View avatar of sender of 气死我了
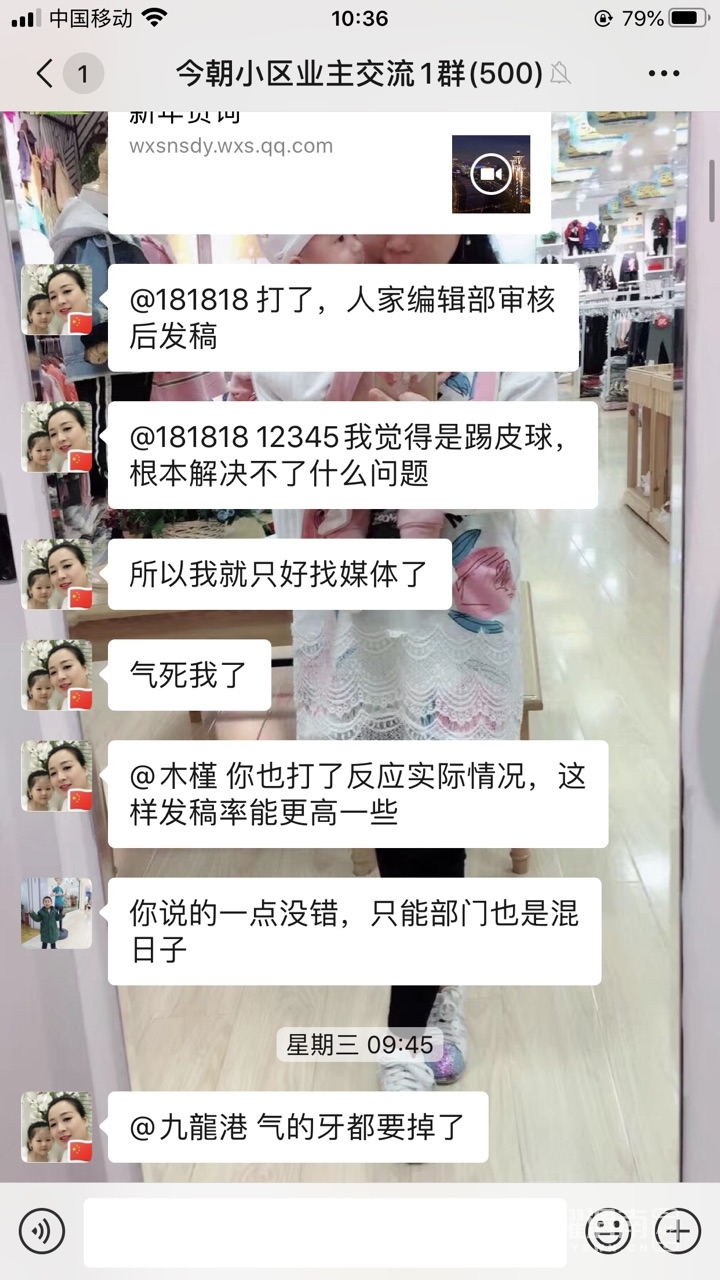The height and width of the screenshot is (1280, 720). click(57, 675)
